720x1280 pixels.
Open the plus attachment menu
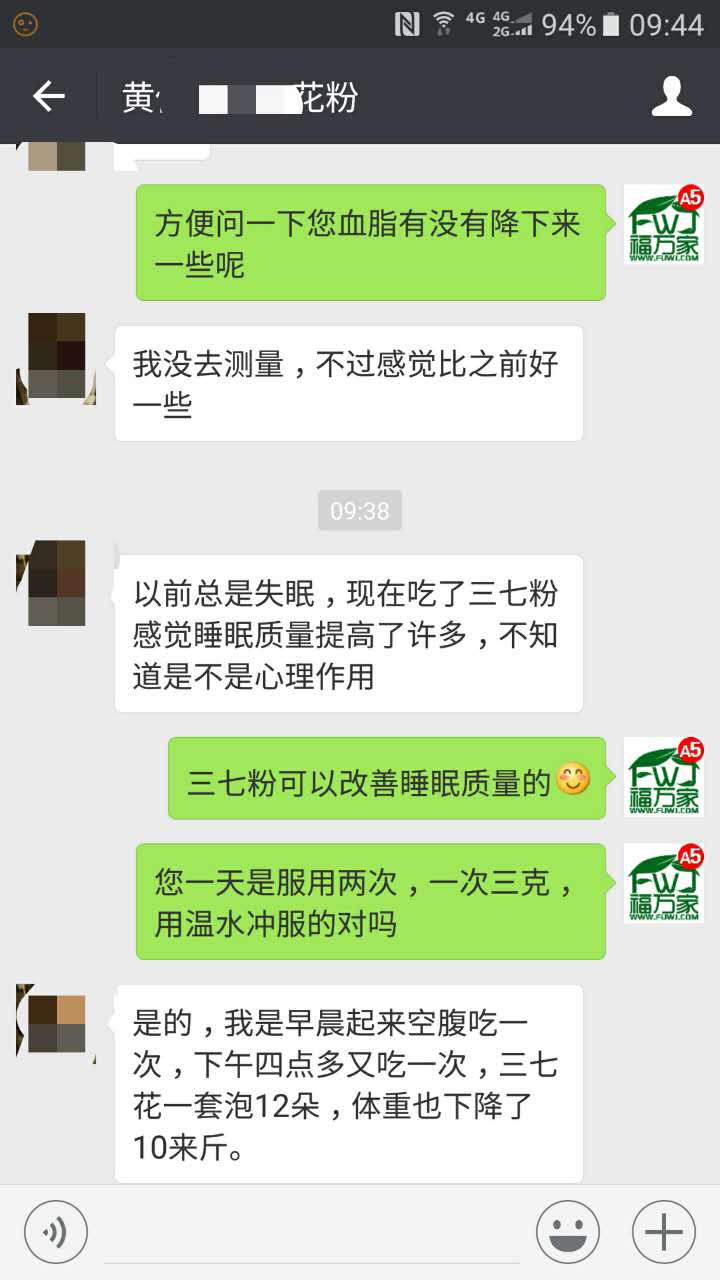point(663,1231)
